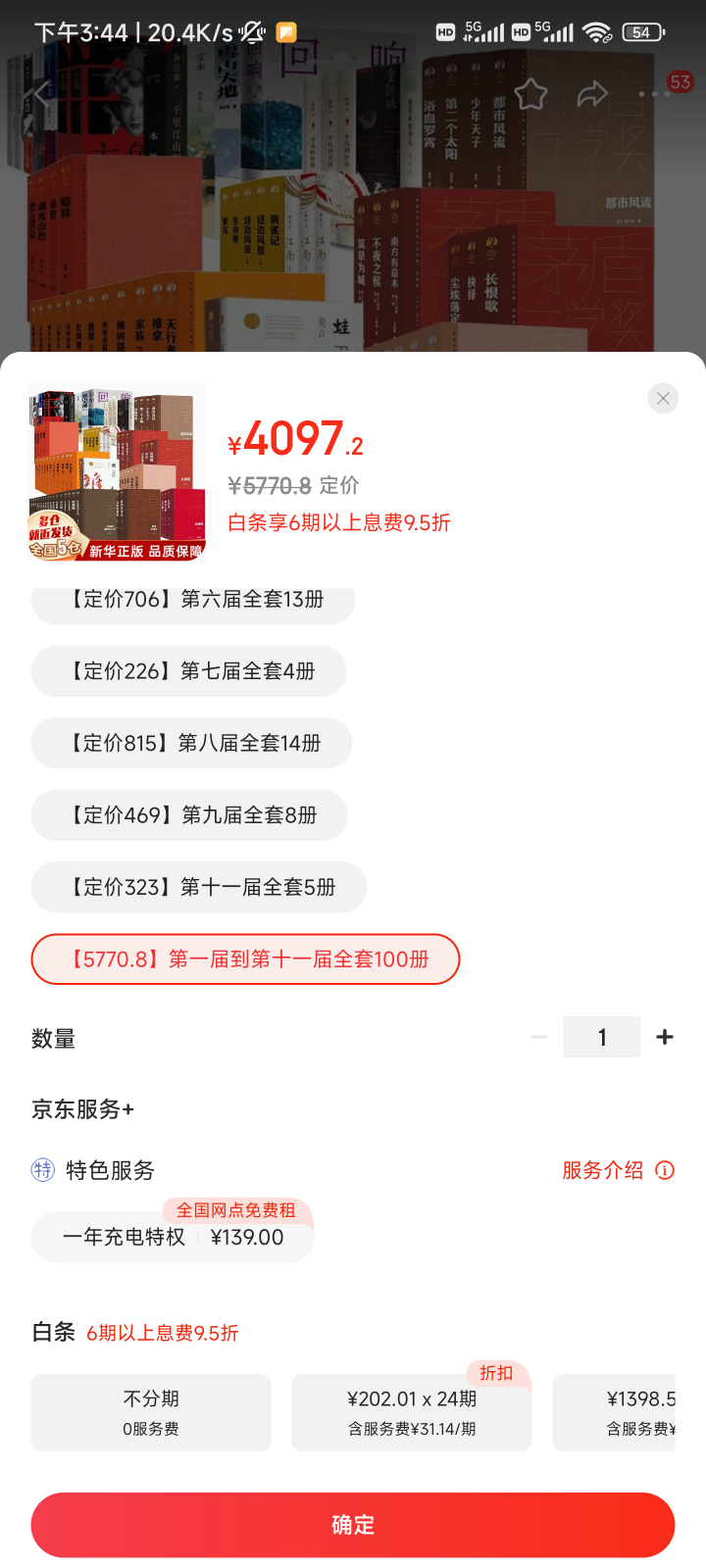Screen dimensions: 706x1568
Task: Select 【定价323】第十一届全套5册 option
Action: pos(199,887)
